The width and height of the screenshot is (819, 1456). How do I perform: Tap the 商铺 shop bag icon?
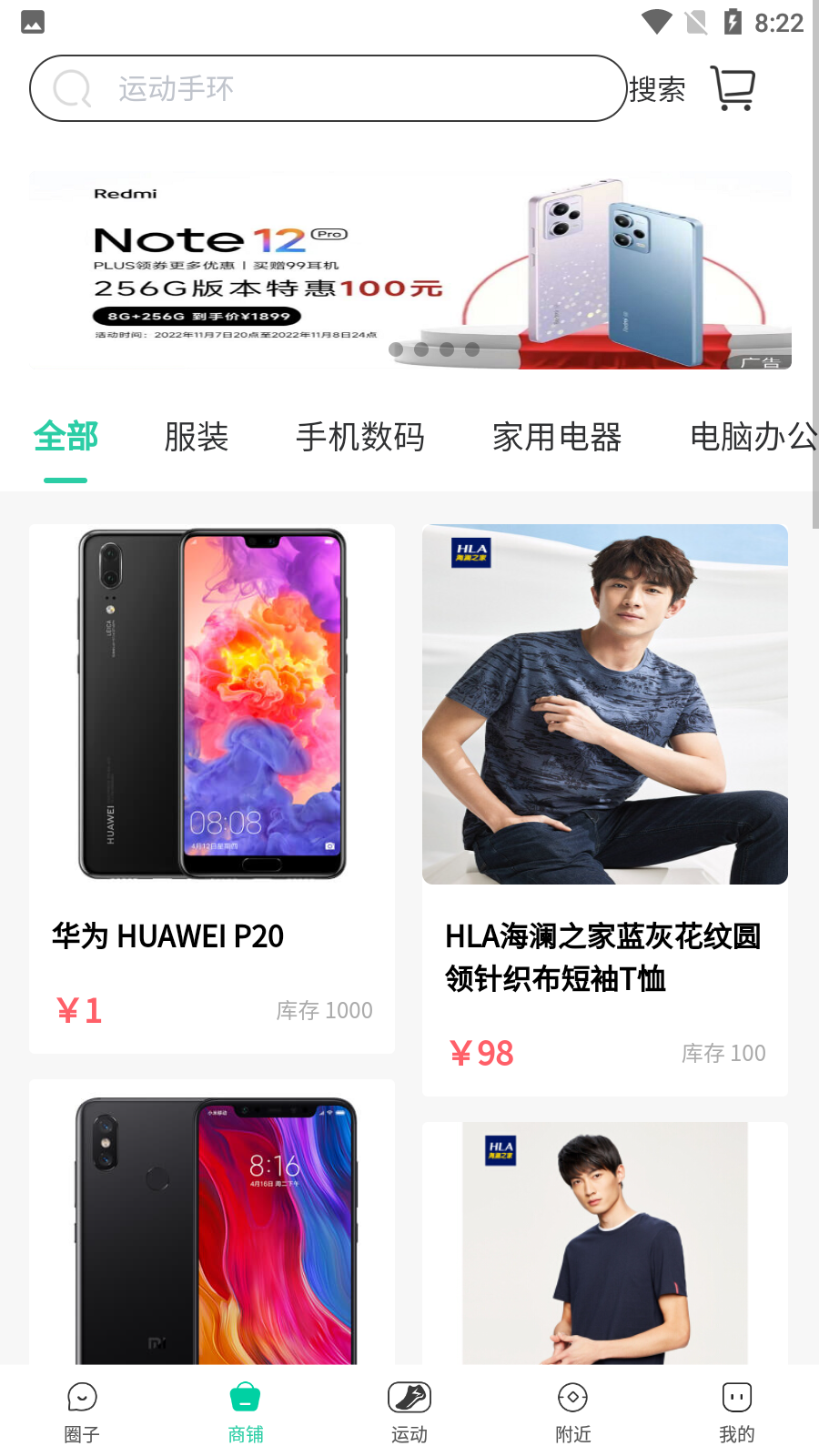pos(245,1397)
